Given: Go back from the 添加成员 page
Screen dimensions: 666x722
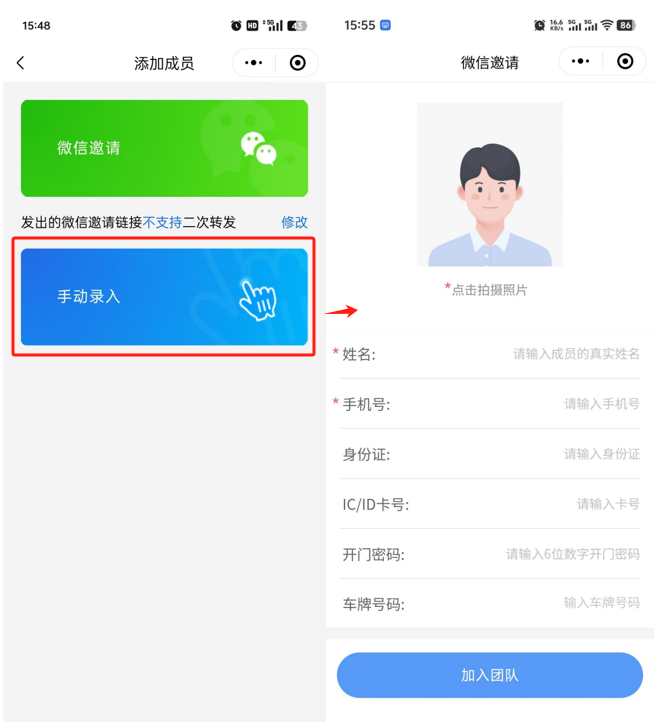Looking at the screenshot, I should 20,63.
